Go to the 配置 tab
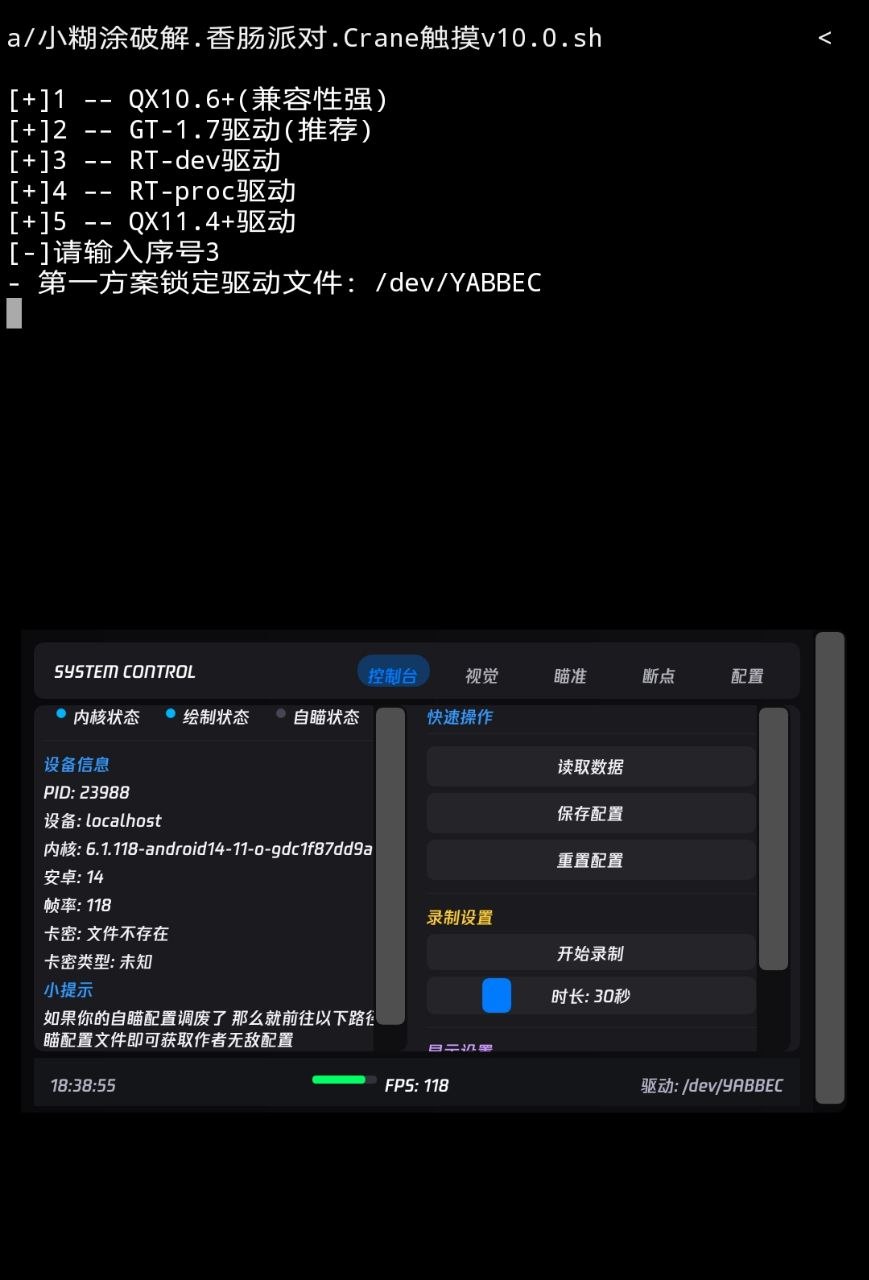Screen dimensions: 869x1280 pos(747,676)
